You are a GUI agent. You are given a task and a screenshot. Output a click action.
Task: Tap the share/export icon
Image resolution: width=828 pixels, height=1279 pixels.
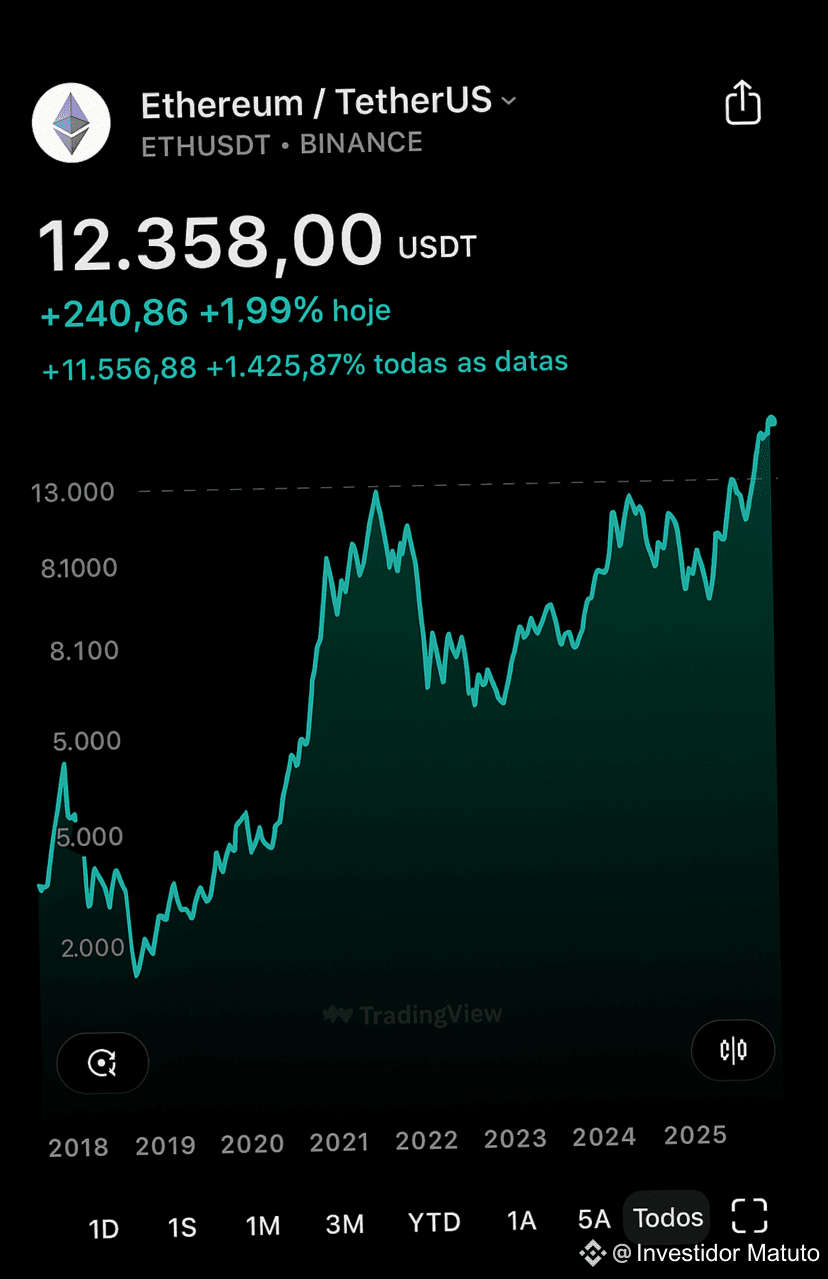(x=742, y=103)
